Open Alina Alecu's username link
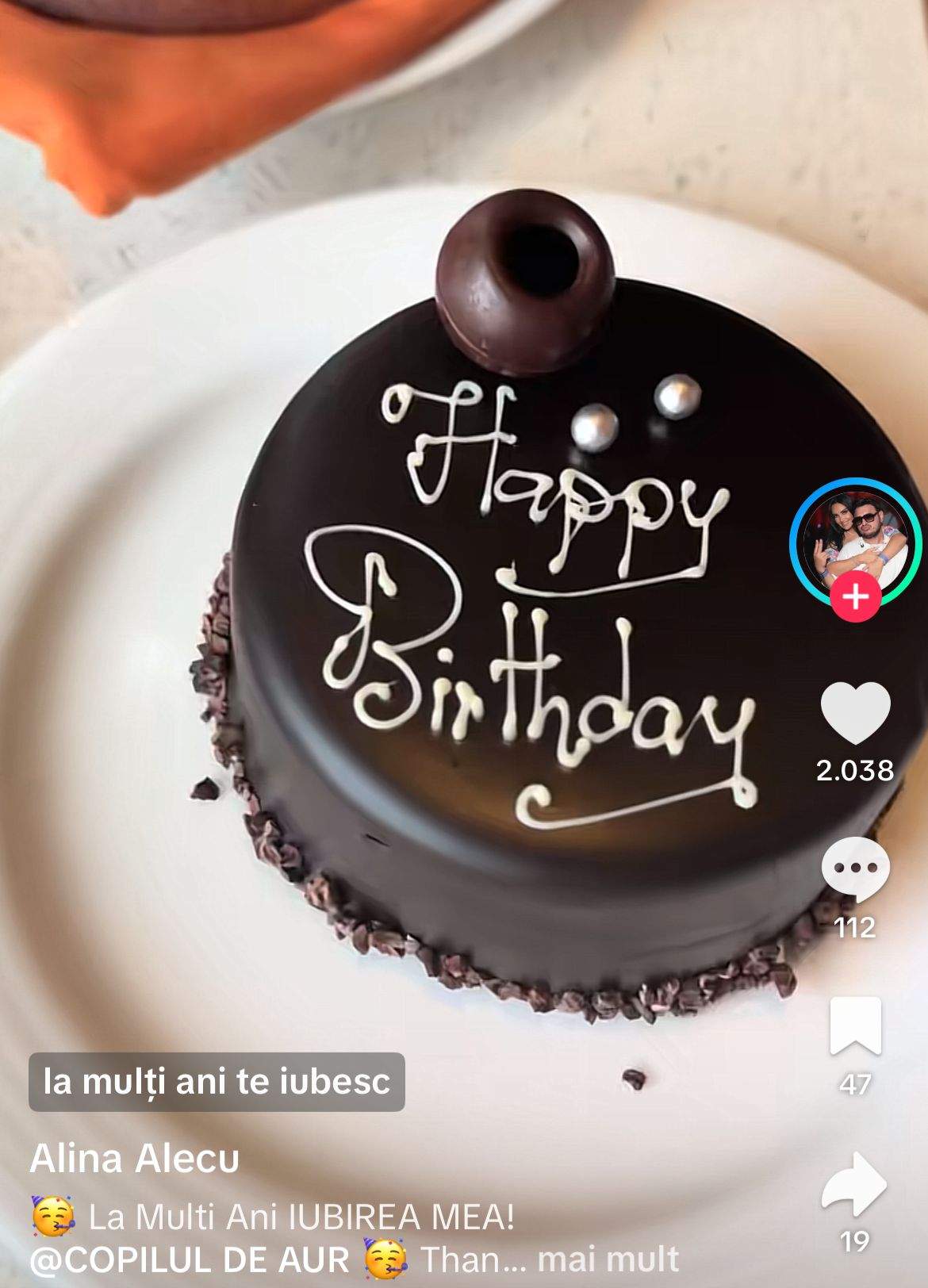 [134, 1159]
